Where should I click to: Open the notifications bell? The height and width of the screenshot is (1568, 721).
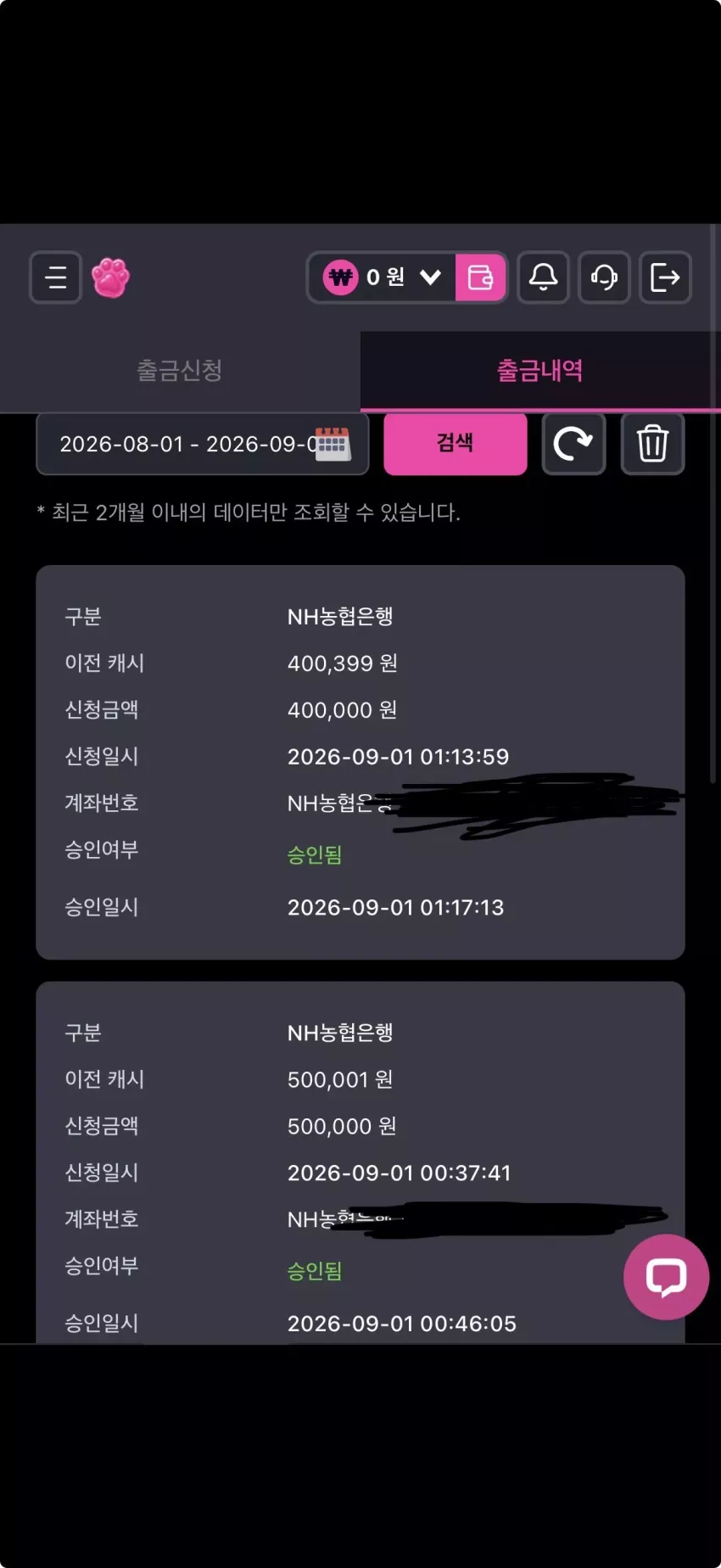[543, 277]
